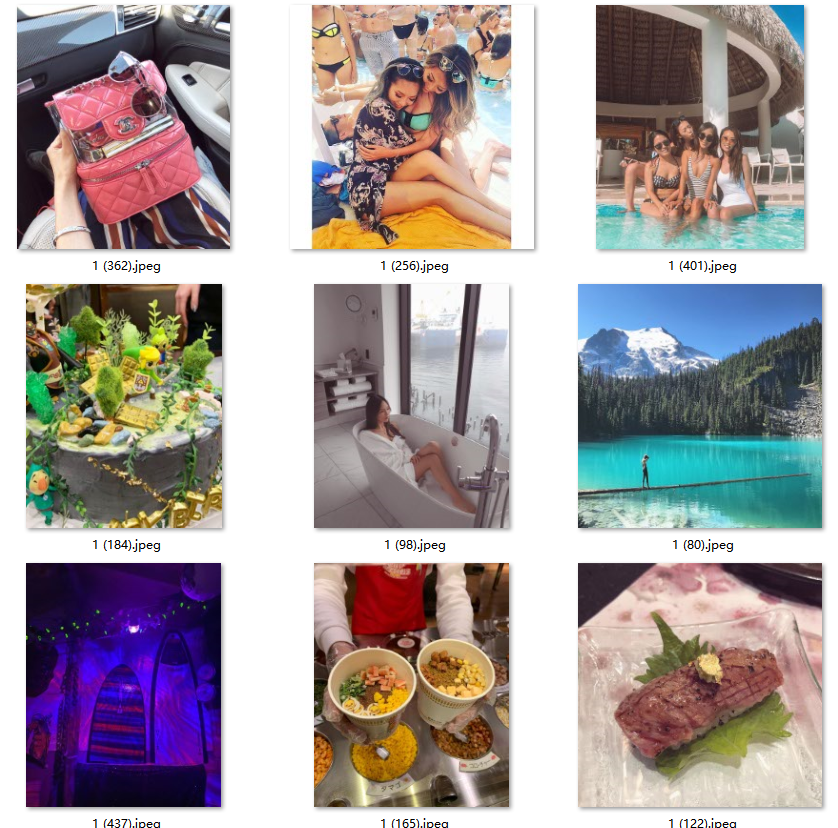The width and height of the screenshot is (838, 828).
Task: Open image file 1 (362).jpeg
Action: tap(124, 127)
